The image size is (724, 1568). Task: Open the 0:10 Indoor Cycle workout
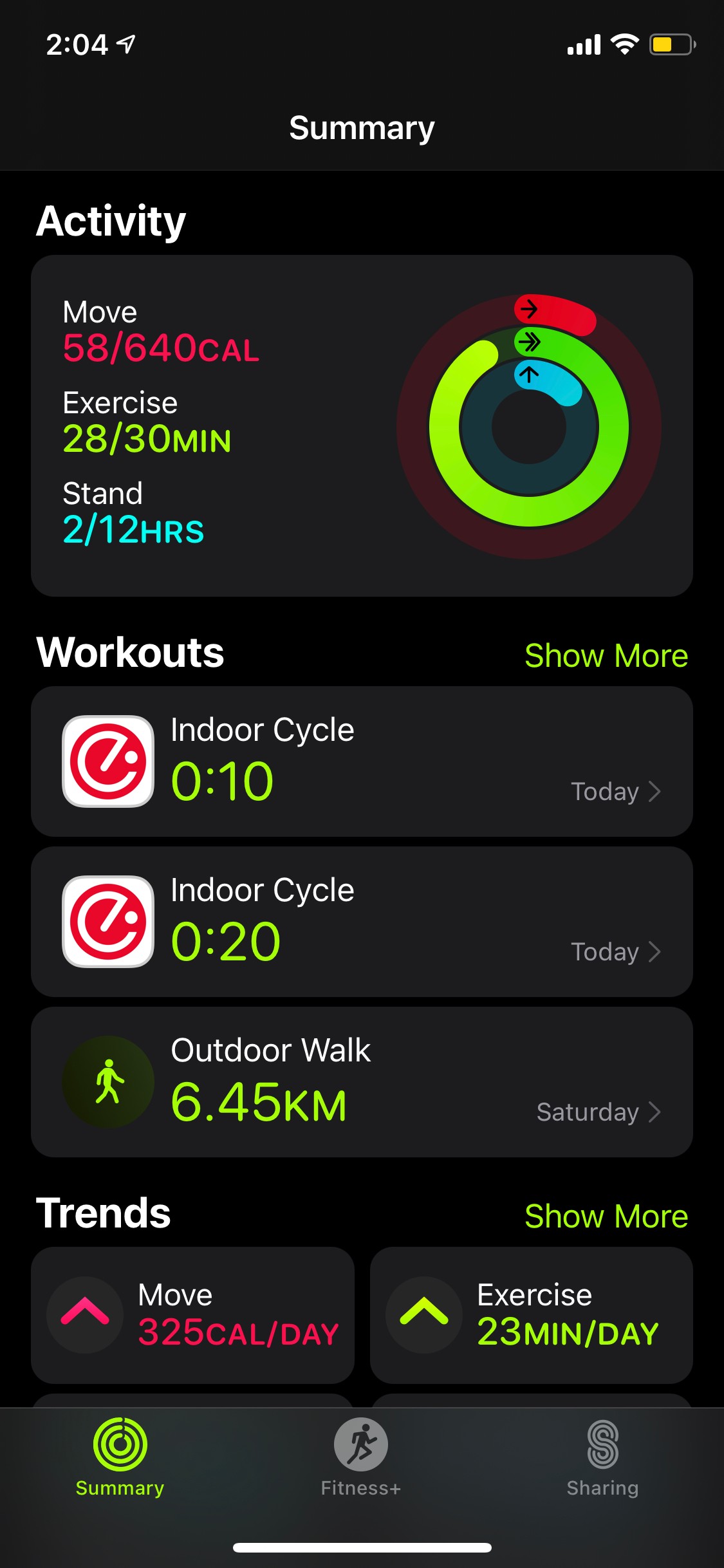[x=362, y=761]
